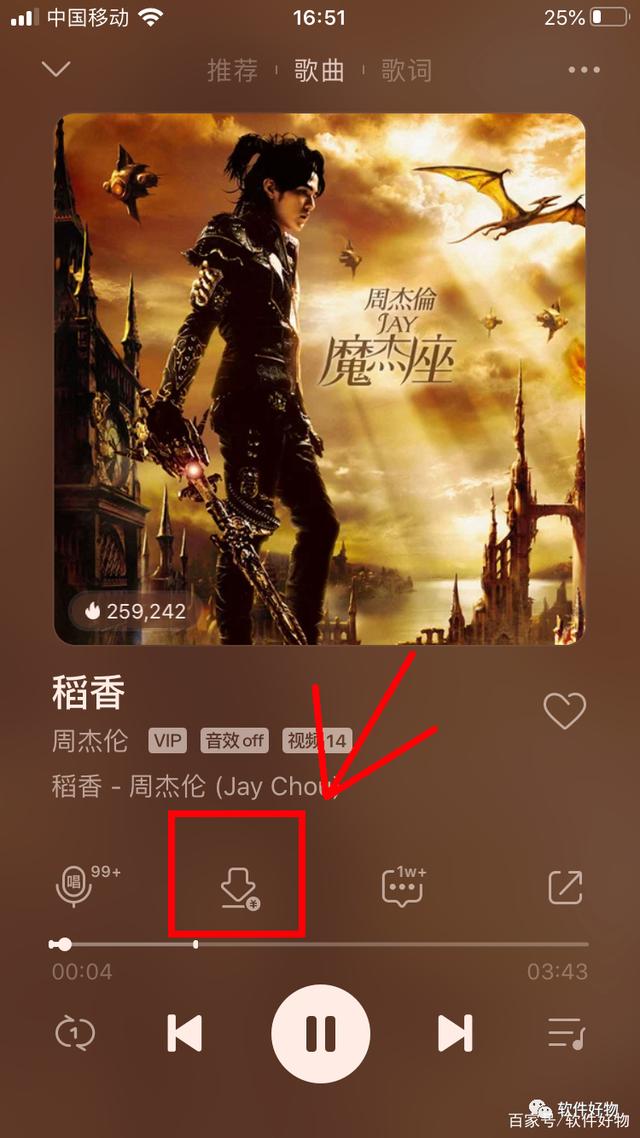
Task: Open the play queue list
Action: pyautogui.click(x=566, y=1033)
